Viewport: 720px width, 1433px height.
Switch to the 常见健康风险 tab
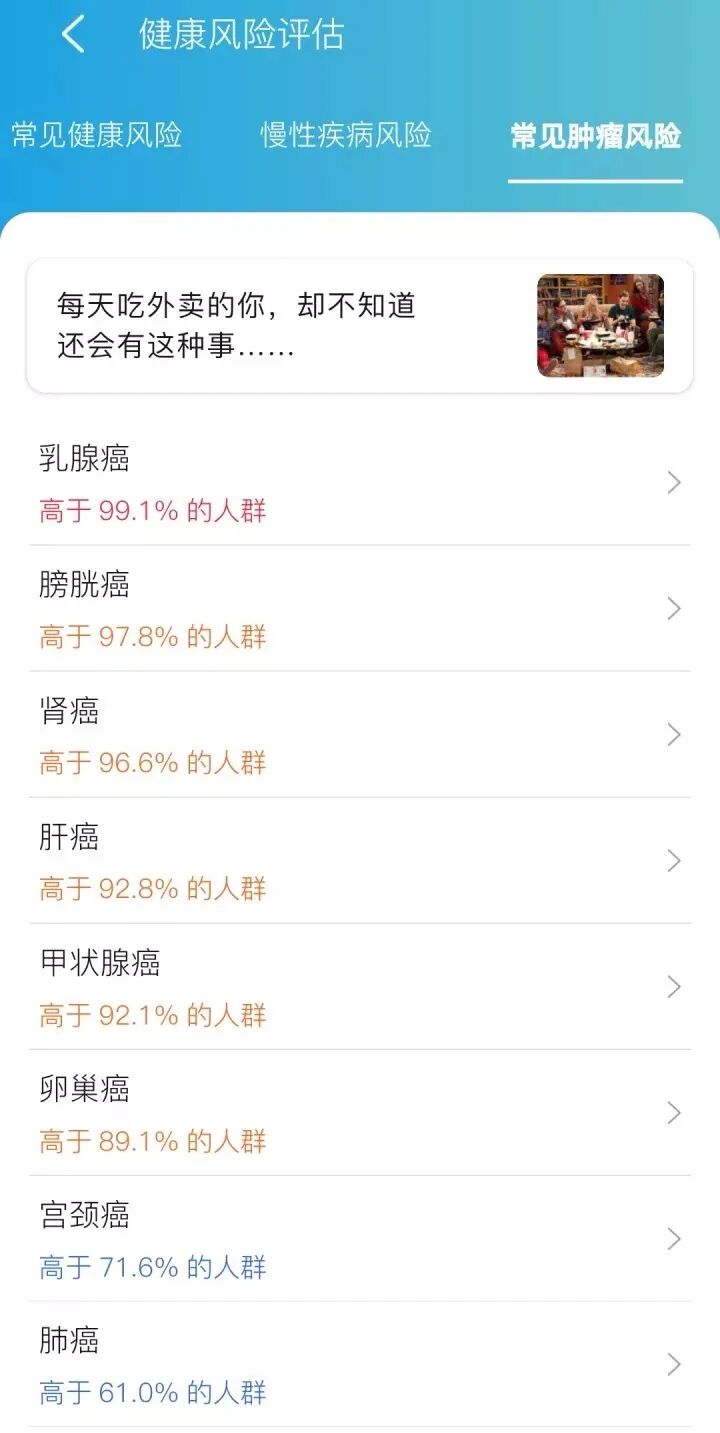click(x=97, y=135)
